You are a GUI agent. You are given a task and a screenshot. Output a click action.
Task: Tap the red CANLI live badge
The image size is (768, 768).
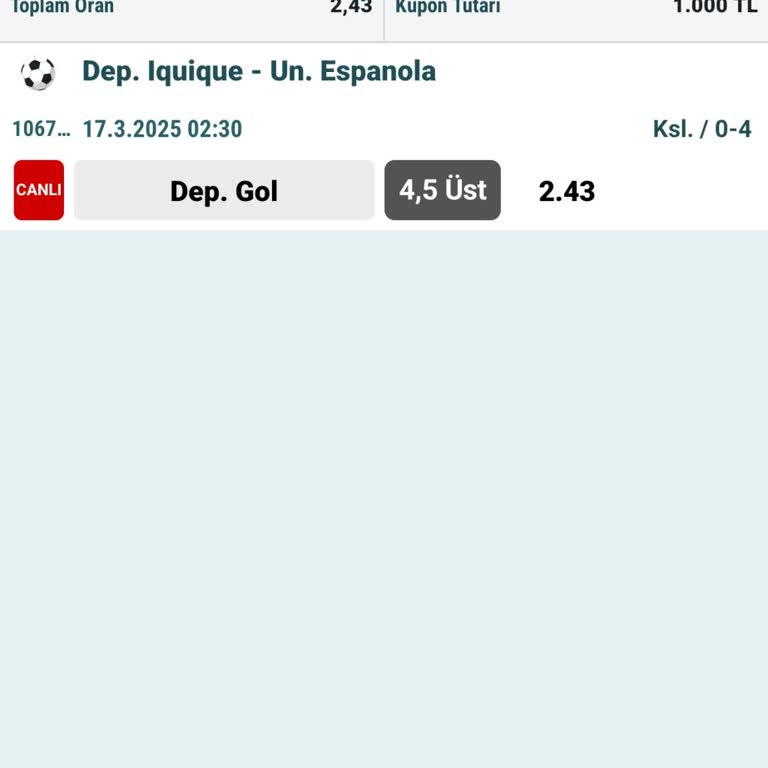click(x=39, y=190)
